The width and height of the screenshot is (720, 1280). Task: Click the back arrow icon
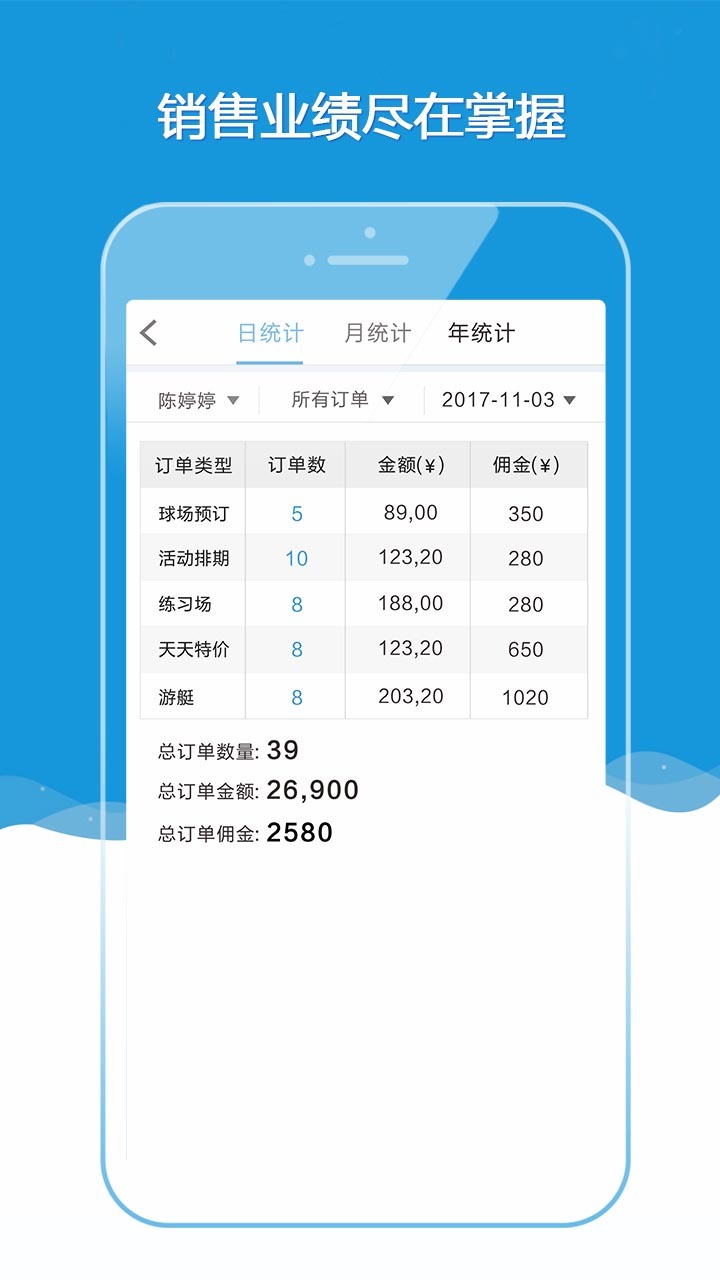pos(149,331)
